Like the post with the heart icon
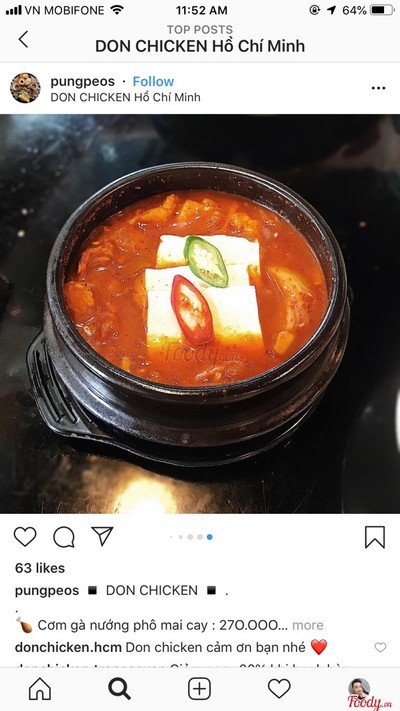The image size is (400, 711). (x=25, y=537)
